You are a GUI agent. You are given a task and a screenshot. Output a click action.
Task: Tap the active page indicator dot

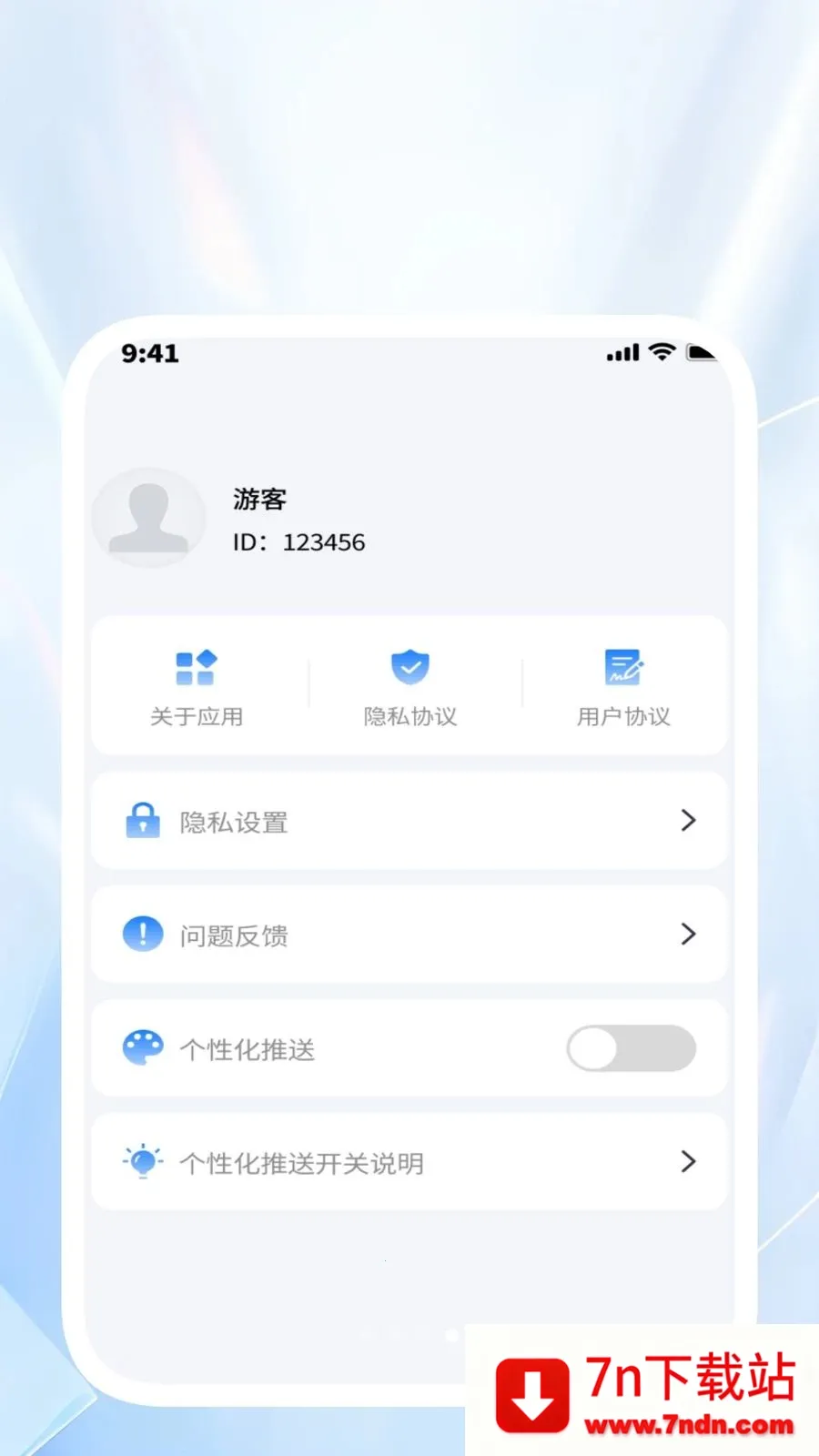450,1336
